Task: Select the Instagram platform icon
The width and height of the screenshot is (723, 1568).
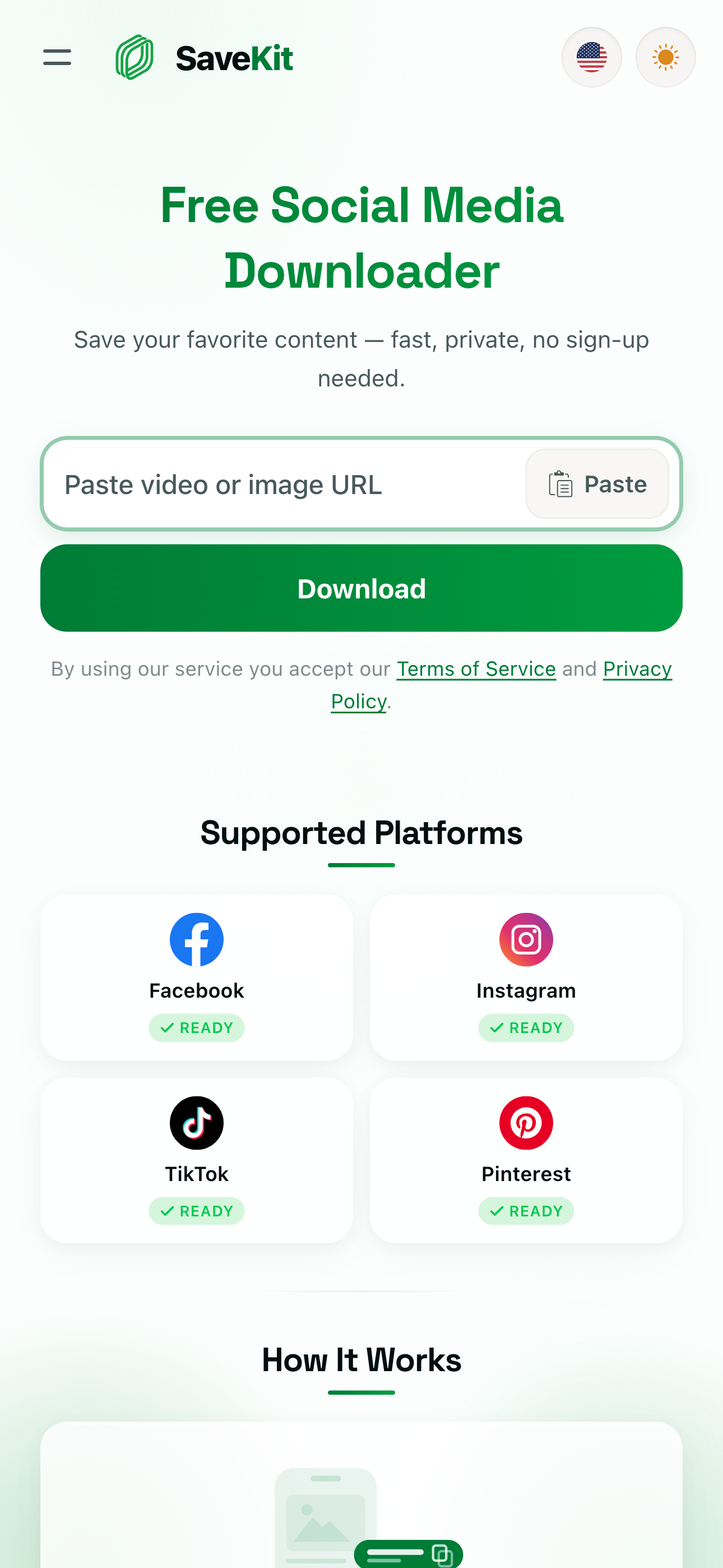Action: (x=526, y=939)
